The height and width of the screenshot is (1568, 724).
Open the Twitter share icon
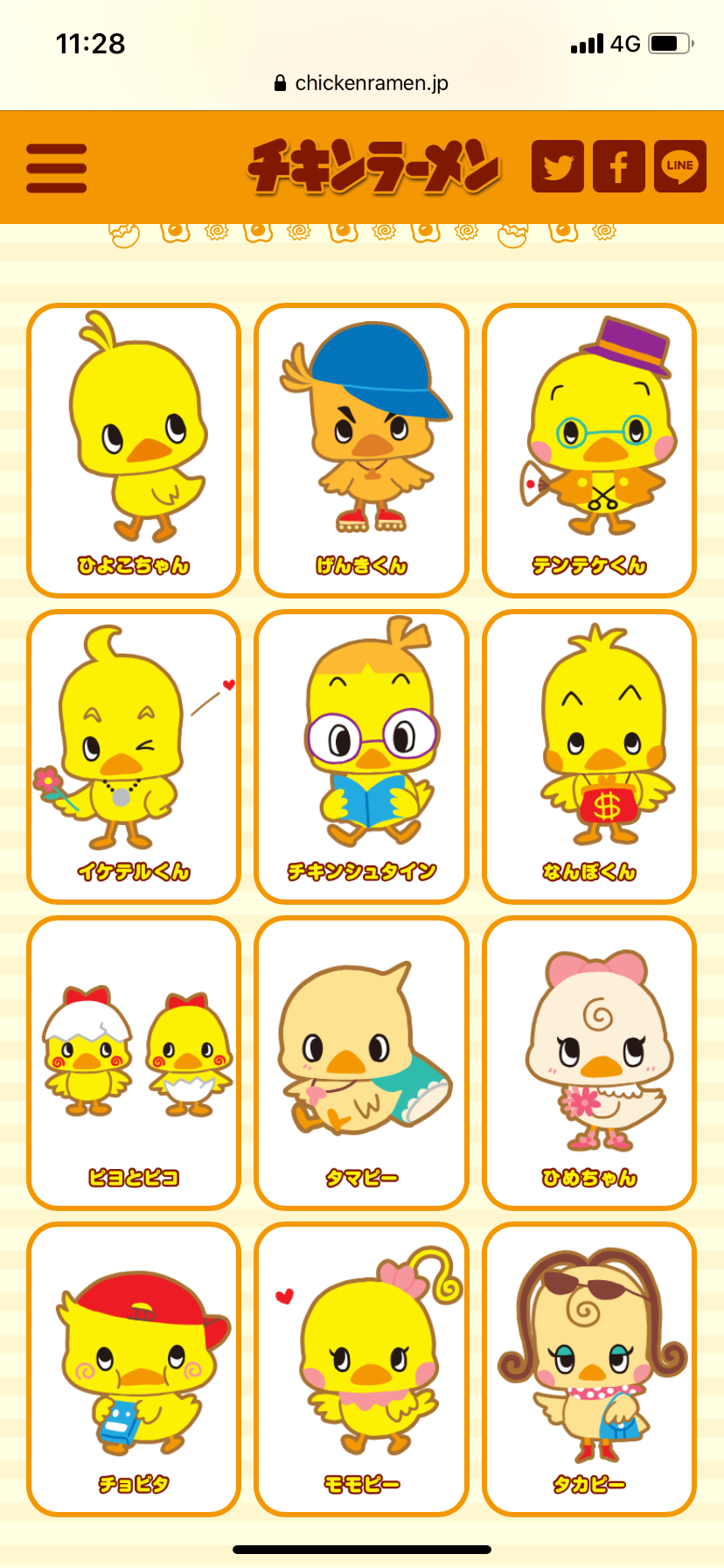558,166
